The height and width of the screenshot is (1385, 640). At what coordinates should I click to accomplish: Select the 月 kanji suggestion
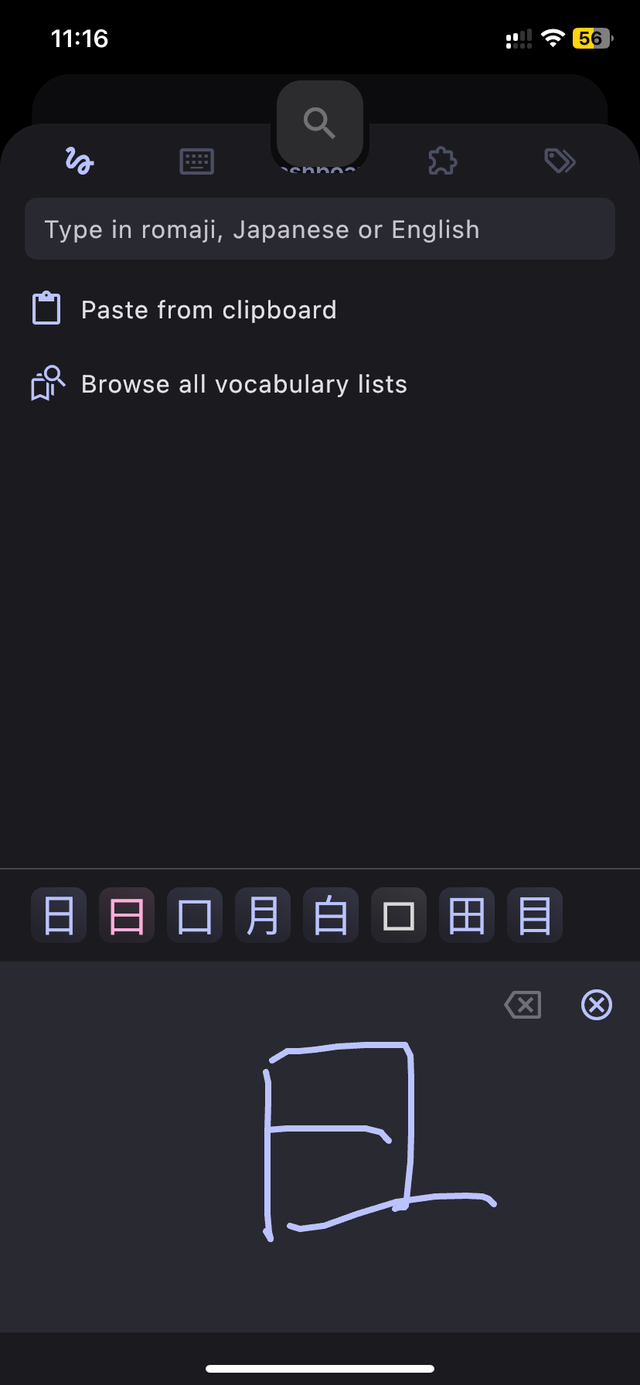click(x=263, y=915)
